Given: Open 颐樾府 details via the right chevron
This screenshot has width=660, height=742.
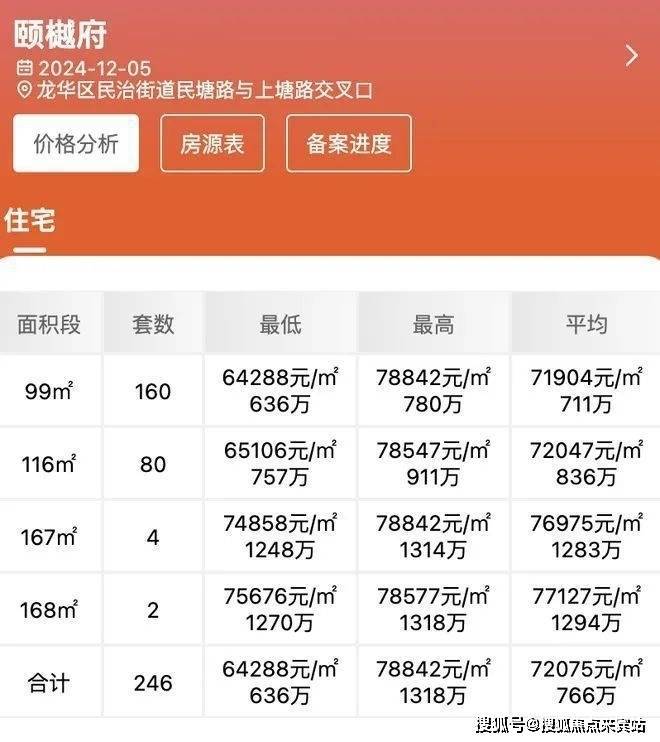Looking at the screenshot, I should click(x=631, y=55).
